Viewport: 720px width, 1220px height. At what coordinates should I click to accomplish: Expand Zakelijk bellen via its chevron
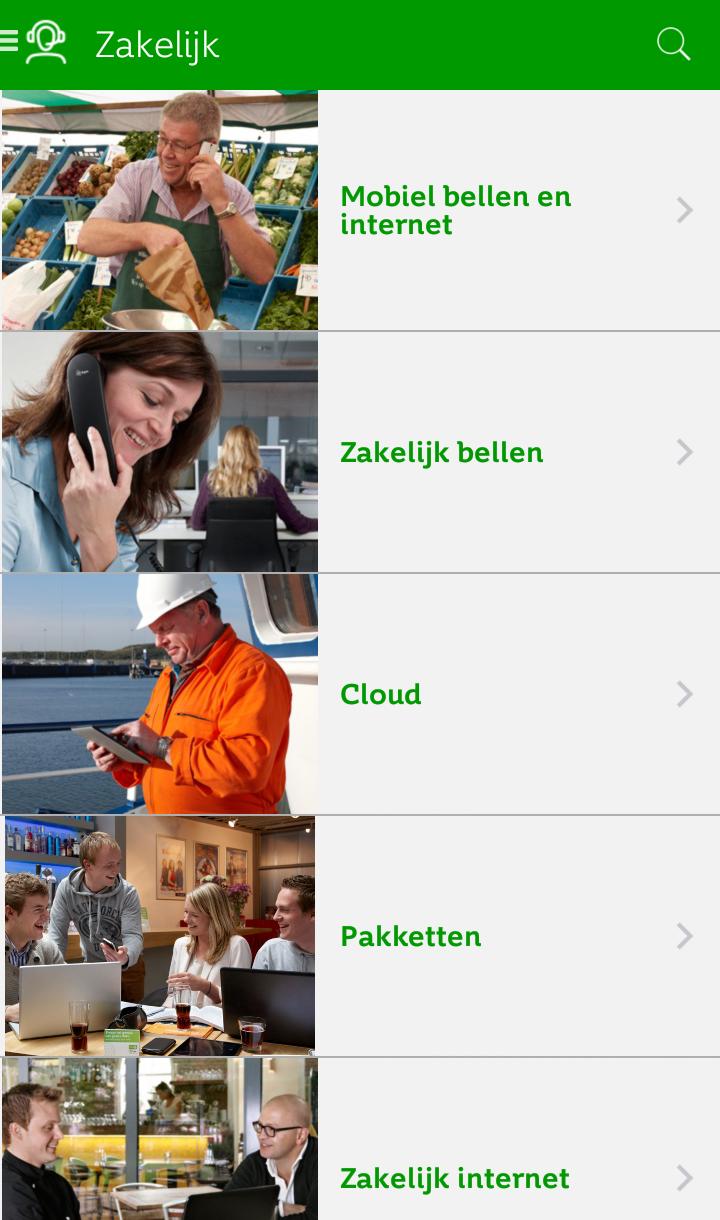tap(684, 452)
